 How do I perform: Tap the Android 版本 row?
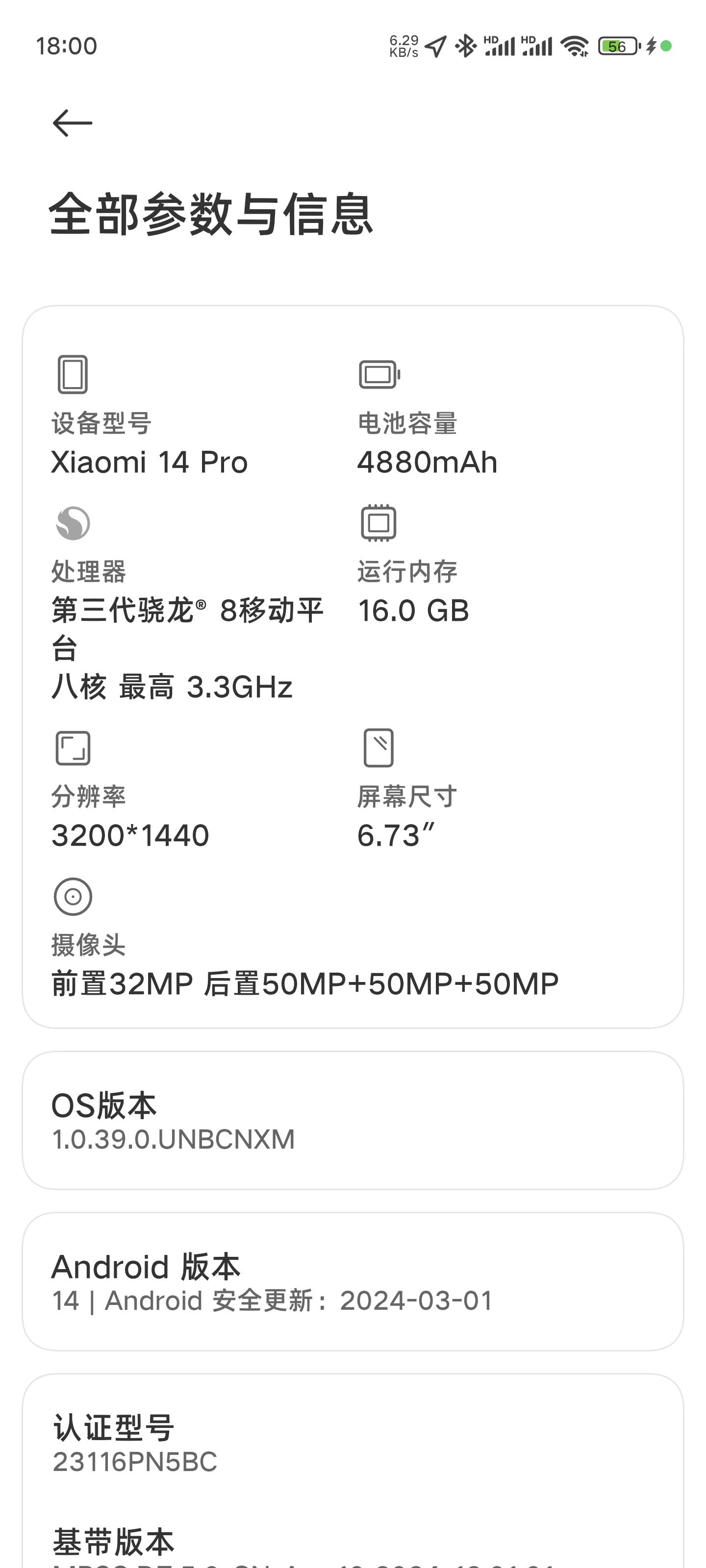[353, 1281]
